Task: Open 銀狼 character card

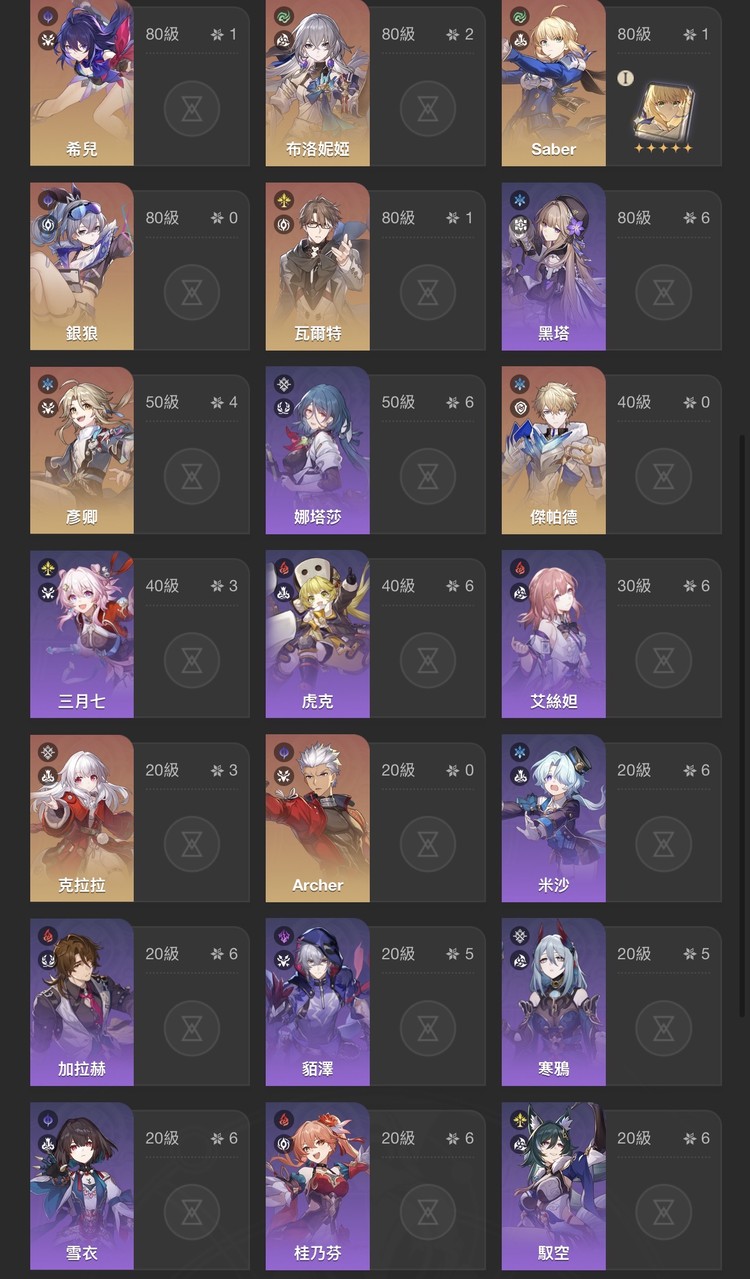Action: [82, 265]
